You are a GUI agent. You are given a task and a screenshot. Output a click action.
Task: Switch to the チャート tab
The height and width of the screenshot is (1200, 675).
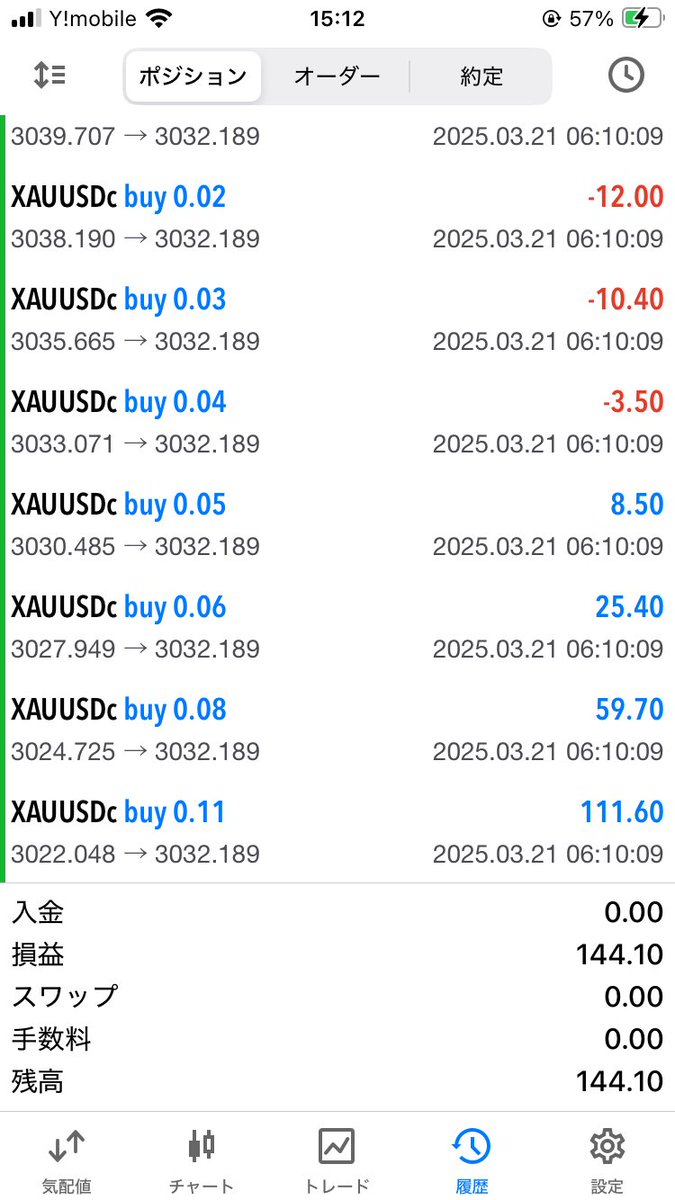(x=202, y=1160)
